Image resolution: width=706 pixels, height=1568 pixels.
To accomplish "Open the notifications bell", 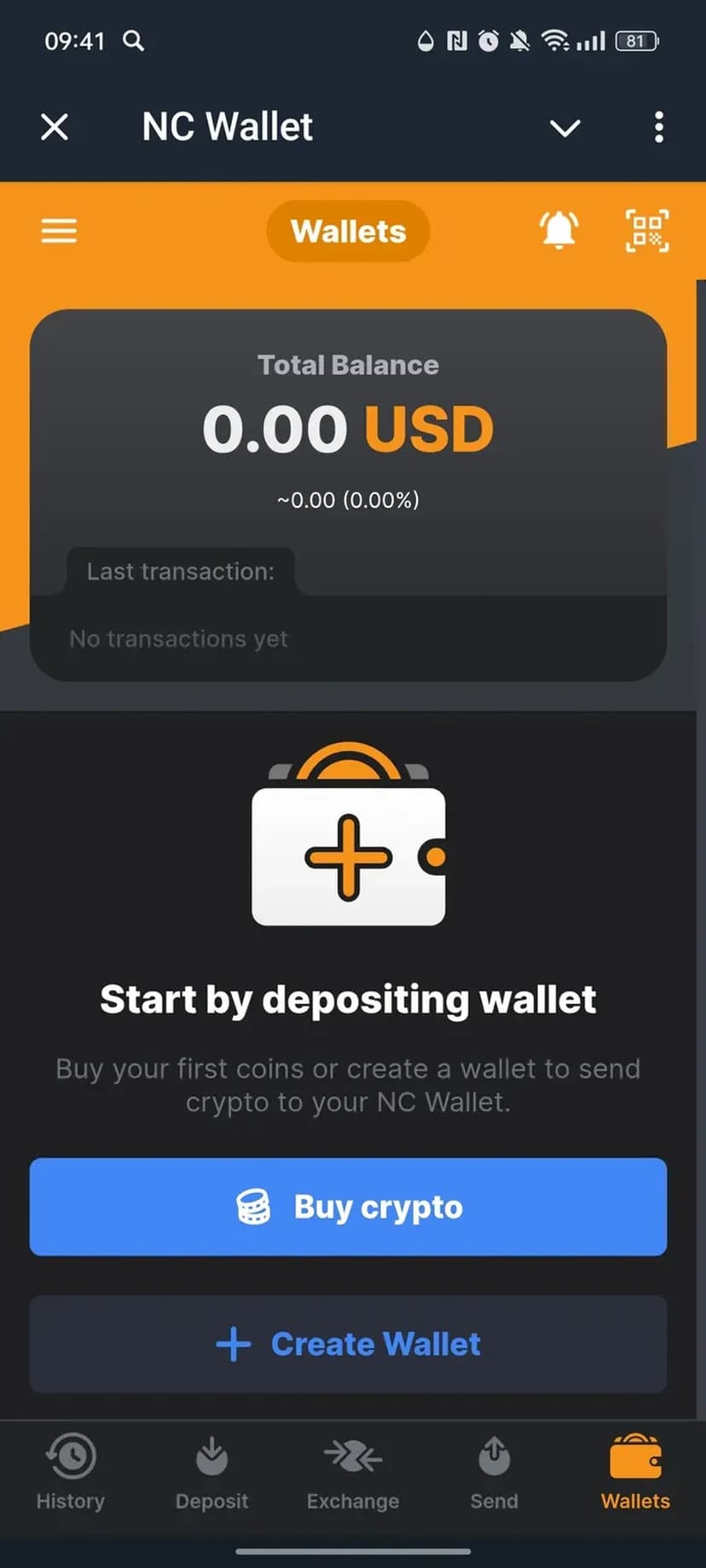I will pyautogui.click(x=558, y=231).
